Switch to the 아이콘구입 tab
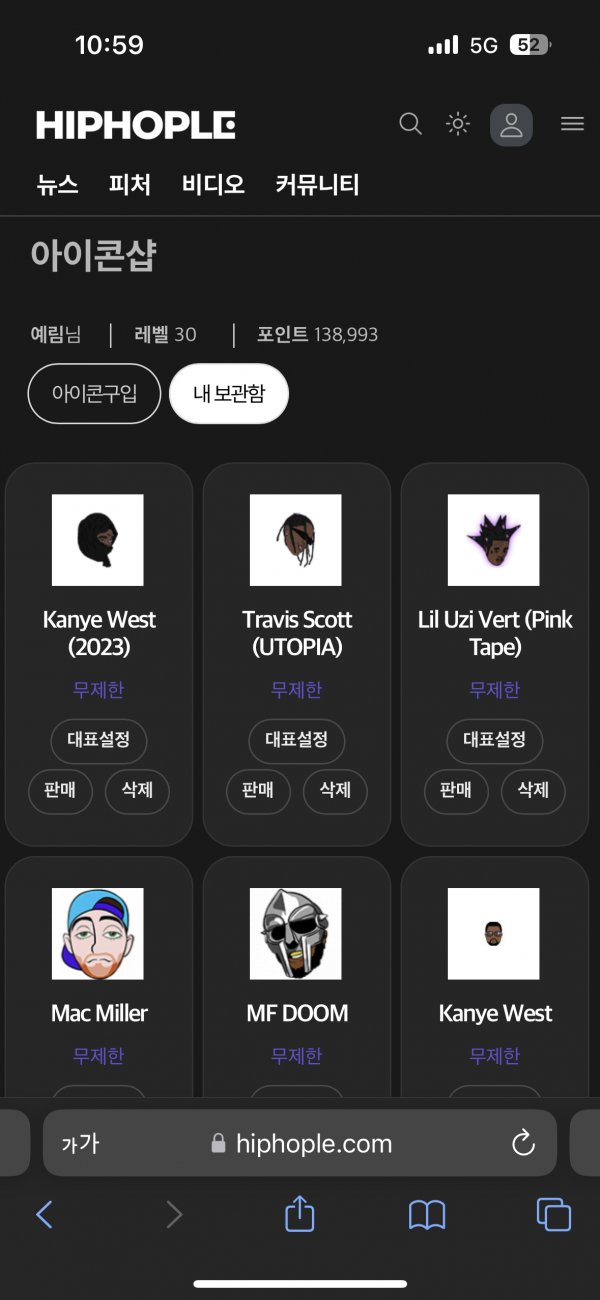Screen dimensions: 600x1300 (94, 393)
